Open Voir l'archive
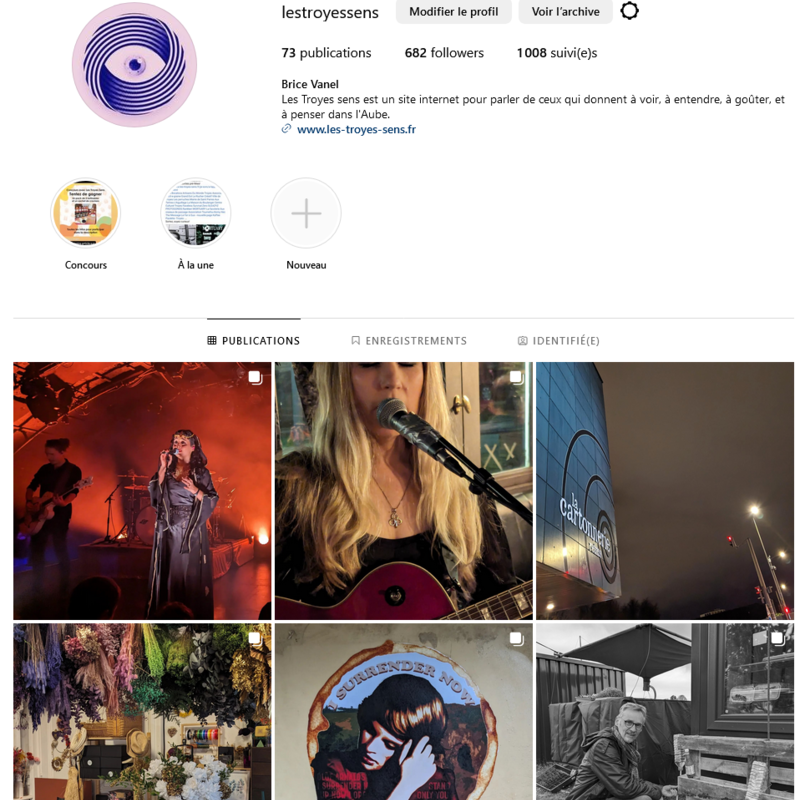 coord(565,12)
